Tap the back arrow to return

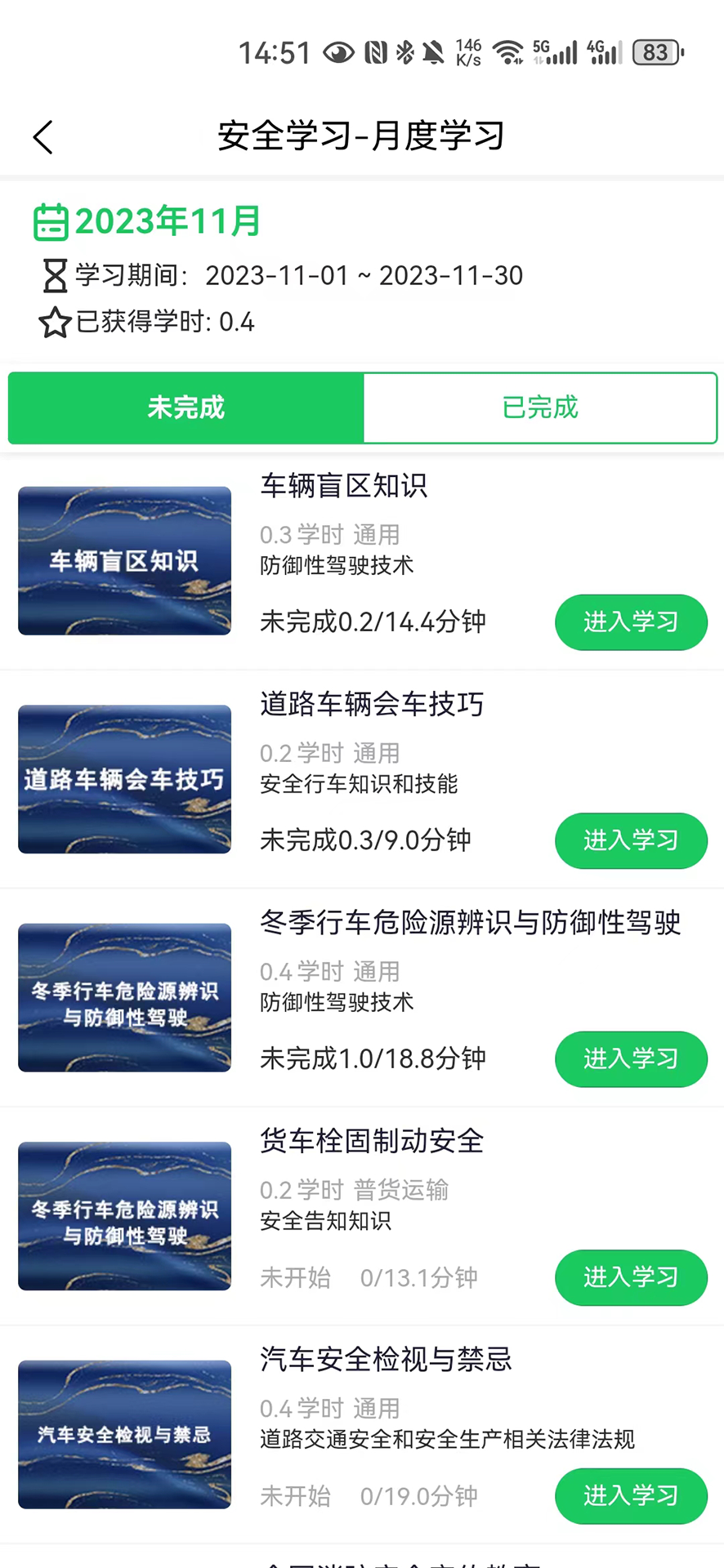[x=42, y=136]
